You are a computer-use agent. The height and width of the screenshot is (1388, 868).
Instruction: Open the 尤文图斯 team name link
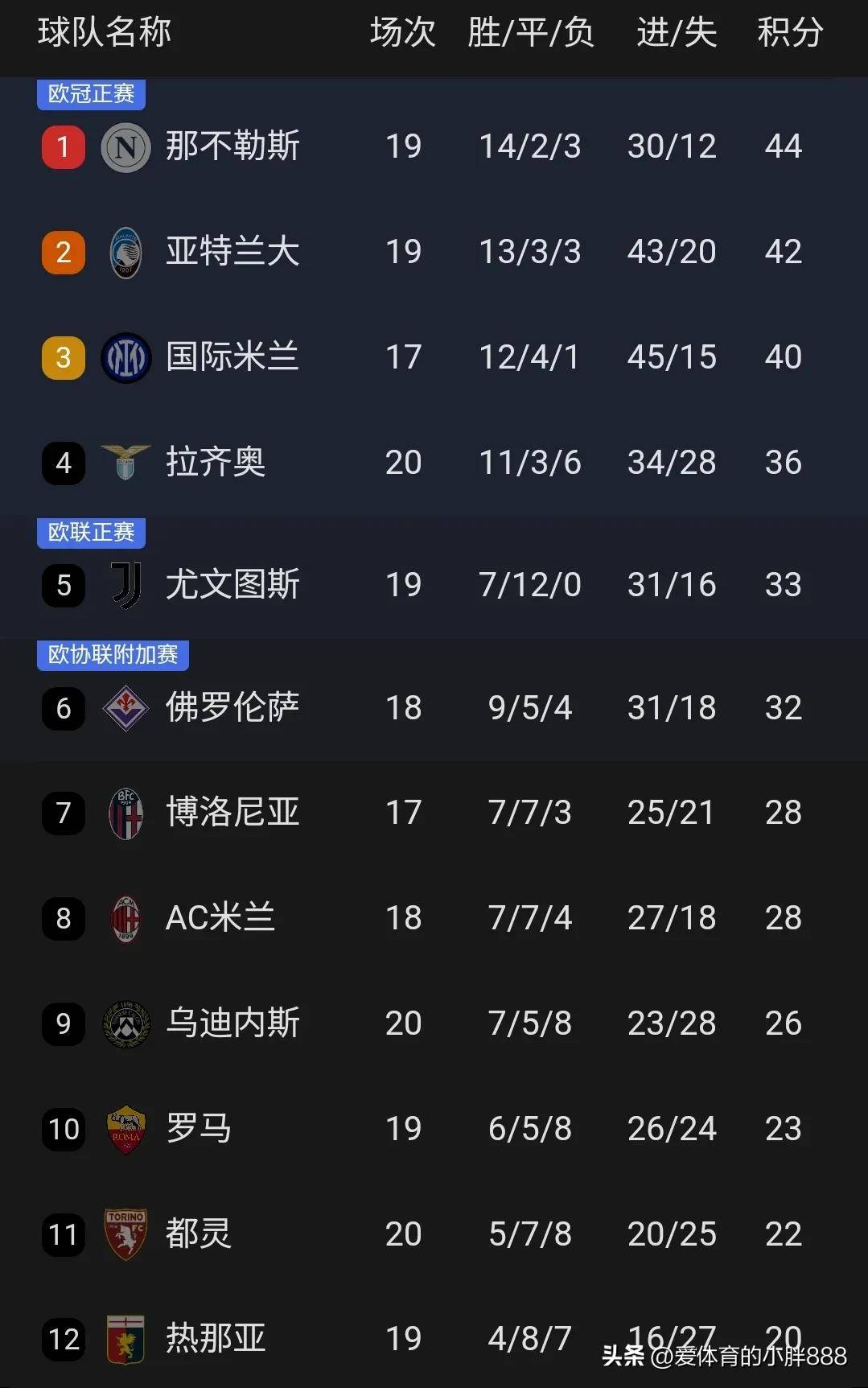click(x=232, y=585)
